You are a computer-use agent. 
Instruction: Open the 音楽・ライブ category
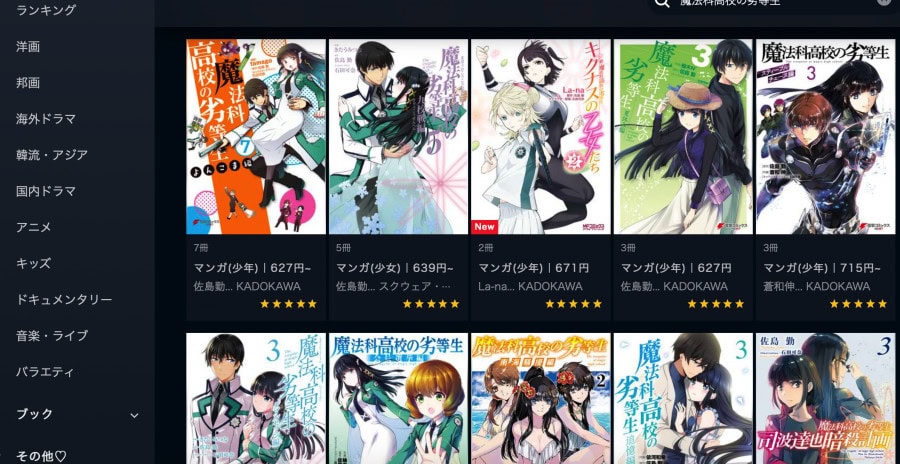[52, 335]
